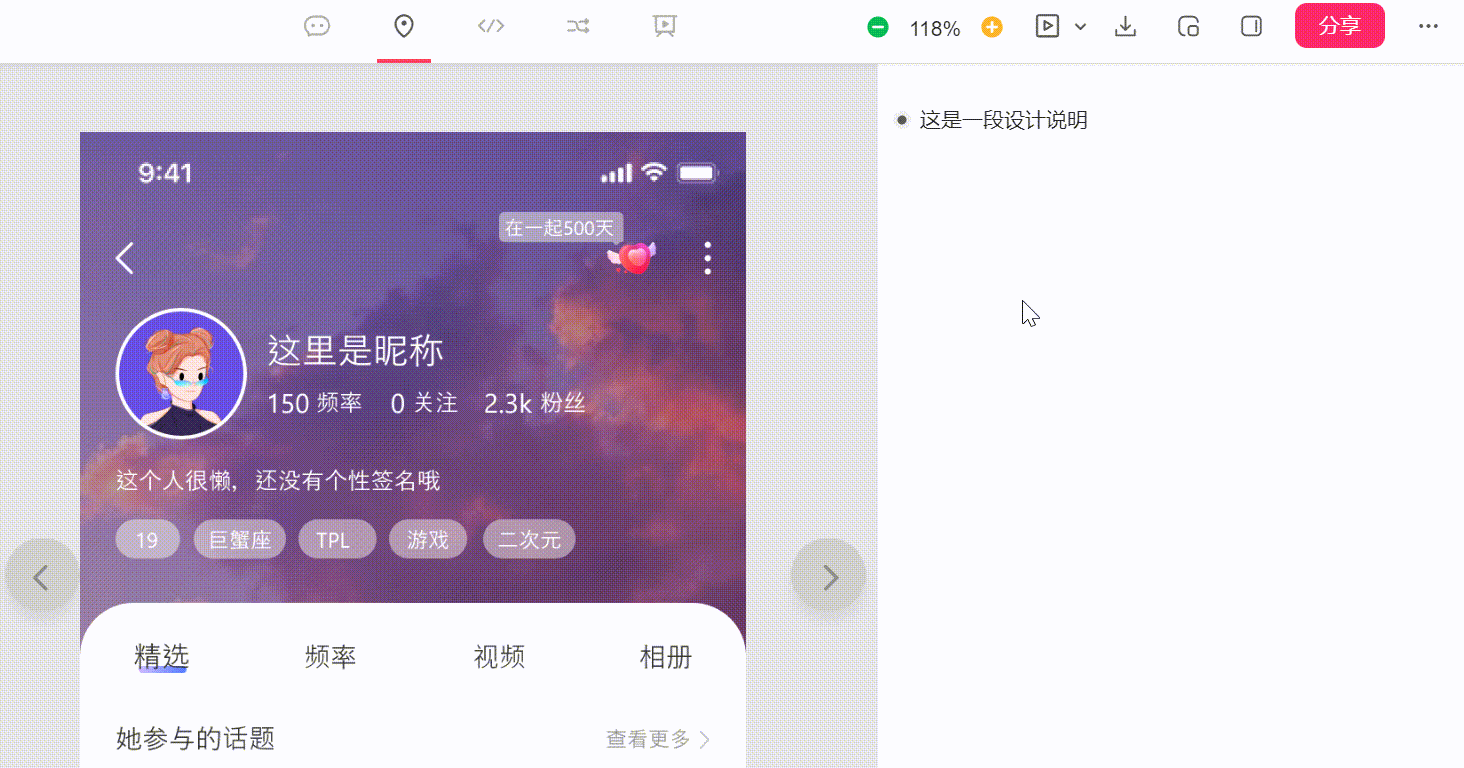Select the 这是一段设计说明 note item
The width and height of the screenshot is (1464, 768).
[x=1003, y=121]
